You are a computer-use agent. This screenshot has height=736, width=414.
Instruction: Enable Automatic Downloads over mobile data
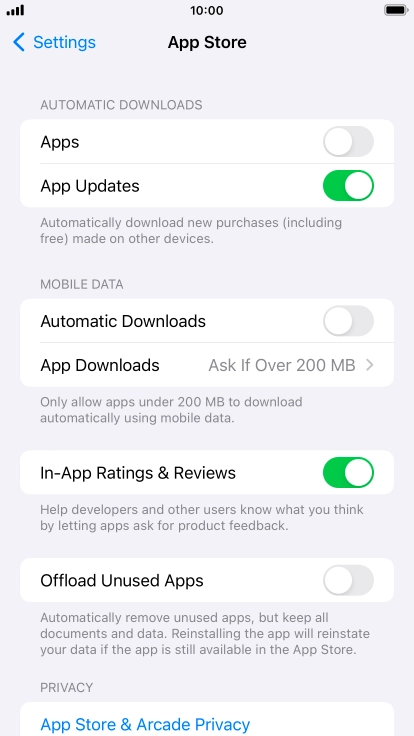coord(348,321)
